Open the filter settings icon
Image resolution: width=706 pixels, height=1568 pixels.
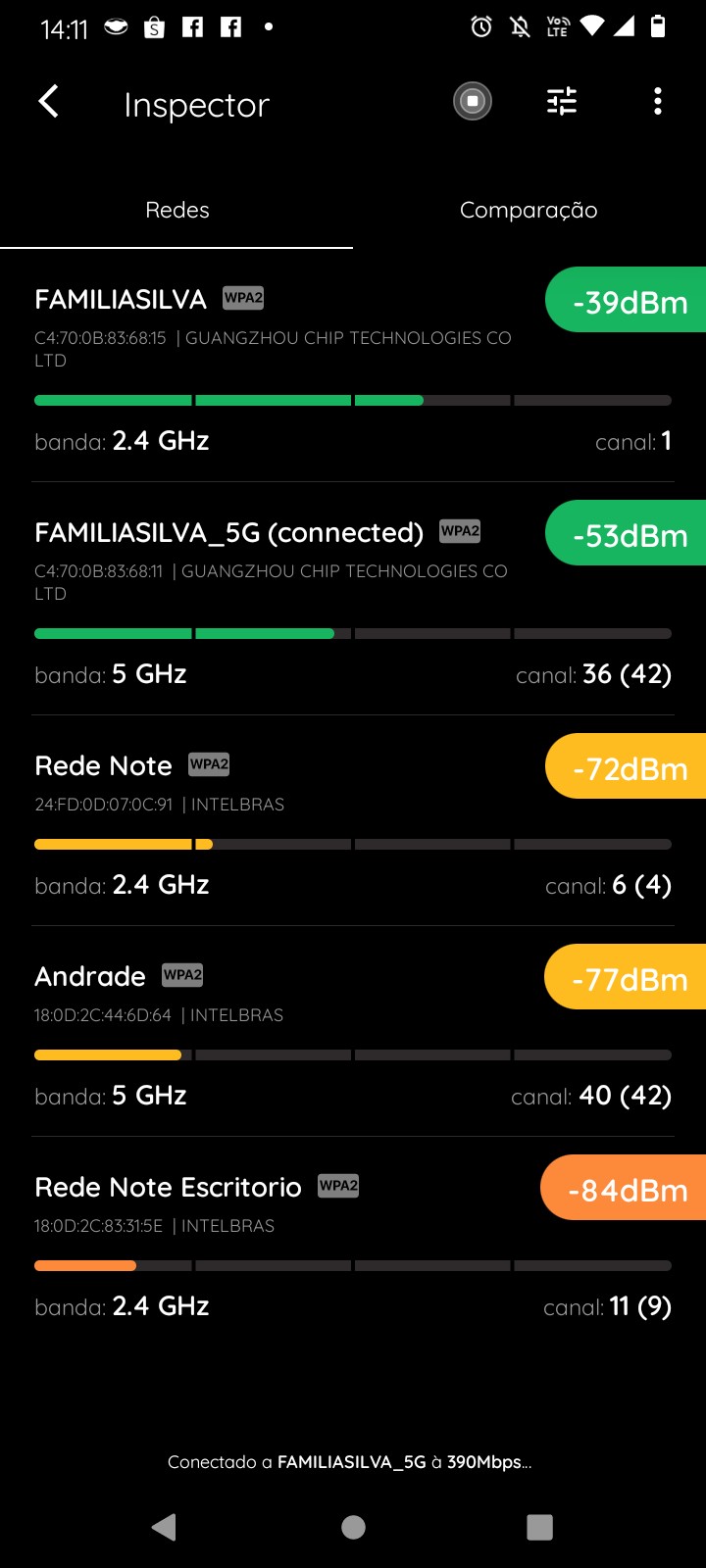(x=562, y=102)
